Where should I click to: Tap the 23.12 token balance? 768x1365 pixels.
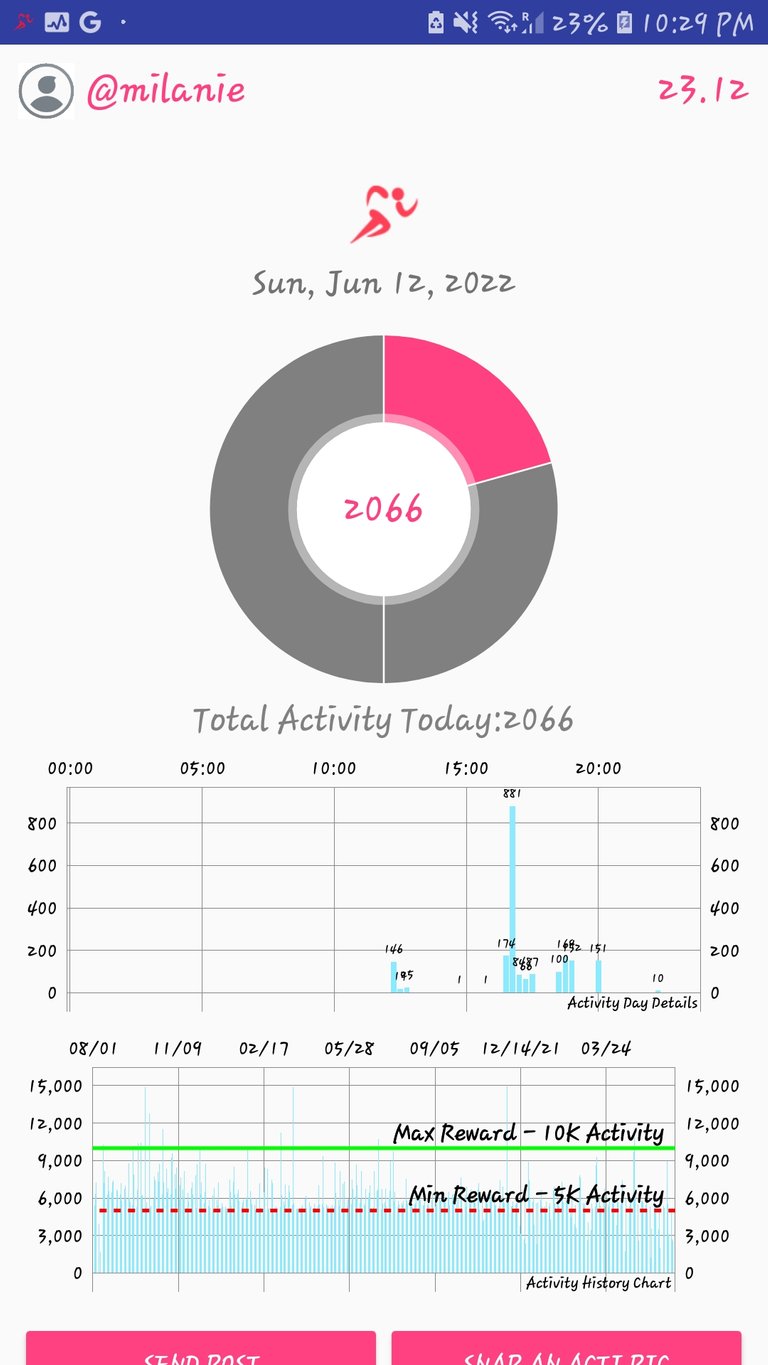[x=703, y=90]
